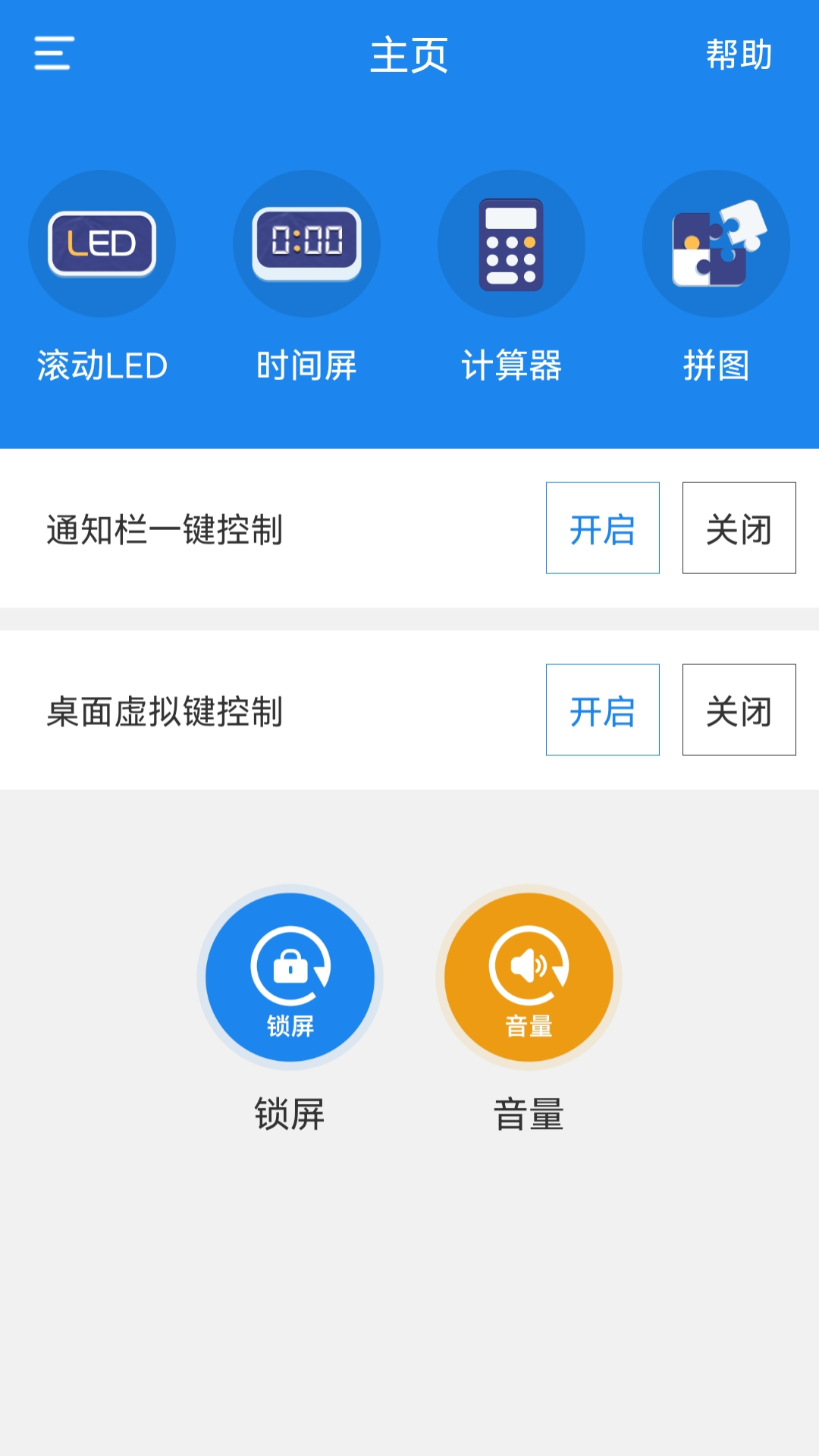Disable 通知栏一键控制 with 关闭
The height and width of the screenshot is (1456, 819).
click(739, 529)
